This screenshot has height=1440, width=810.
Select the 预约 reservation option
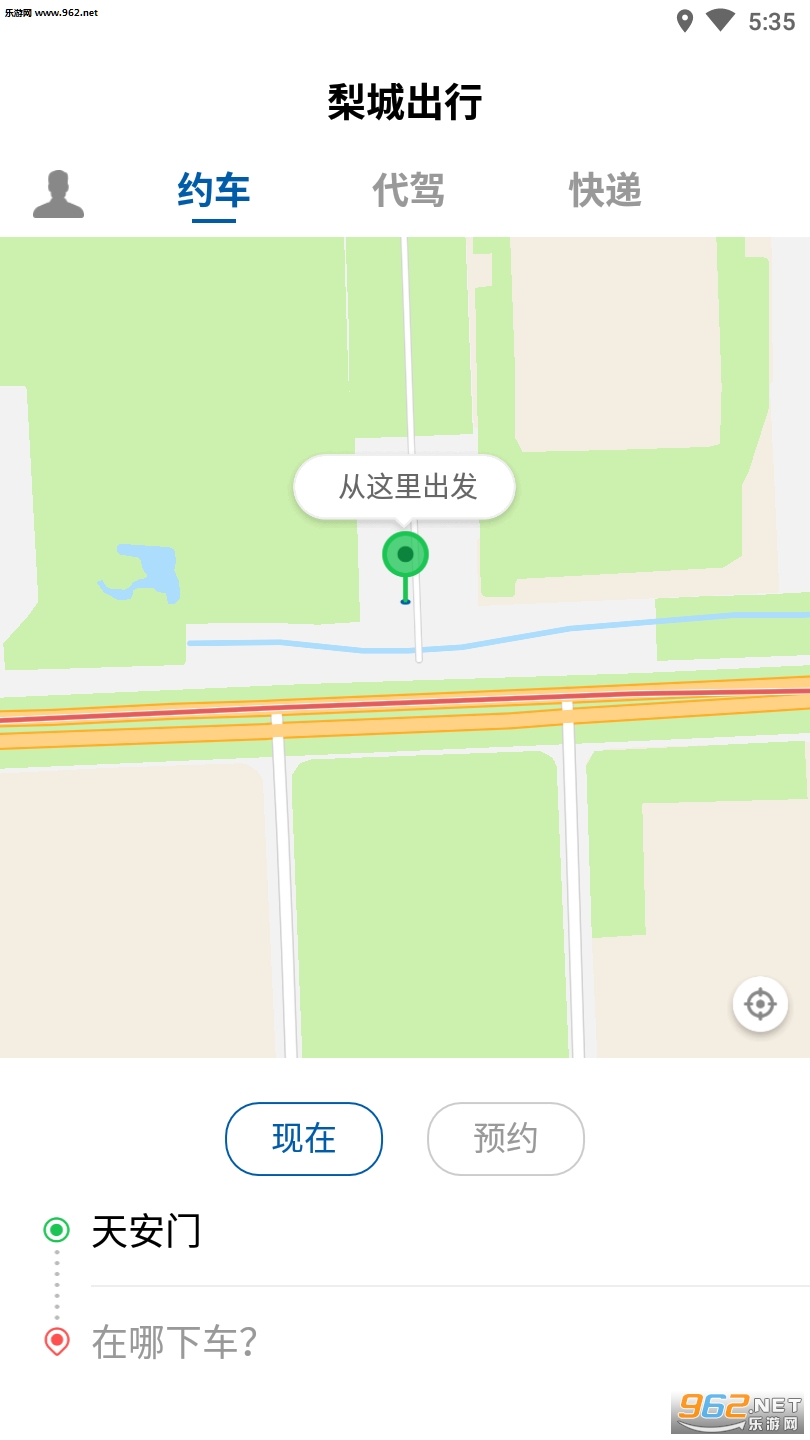pyautogui.click(x=505, y=1139)
